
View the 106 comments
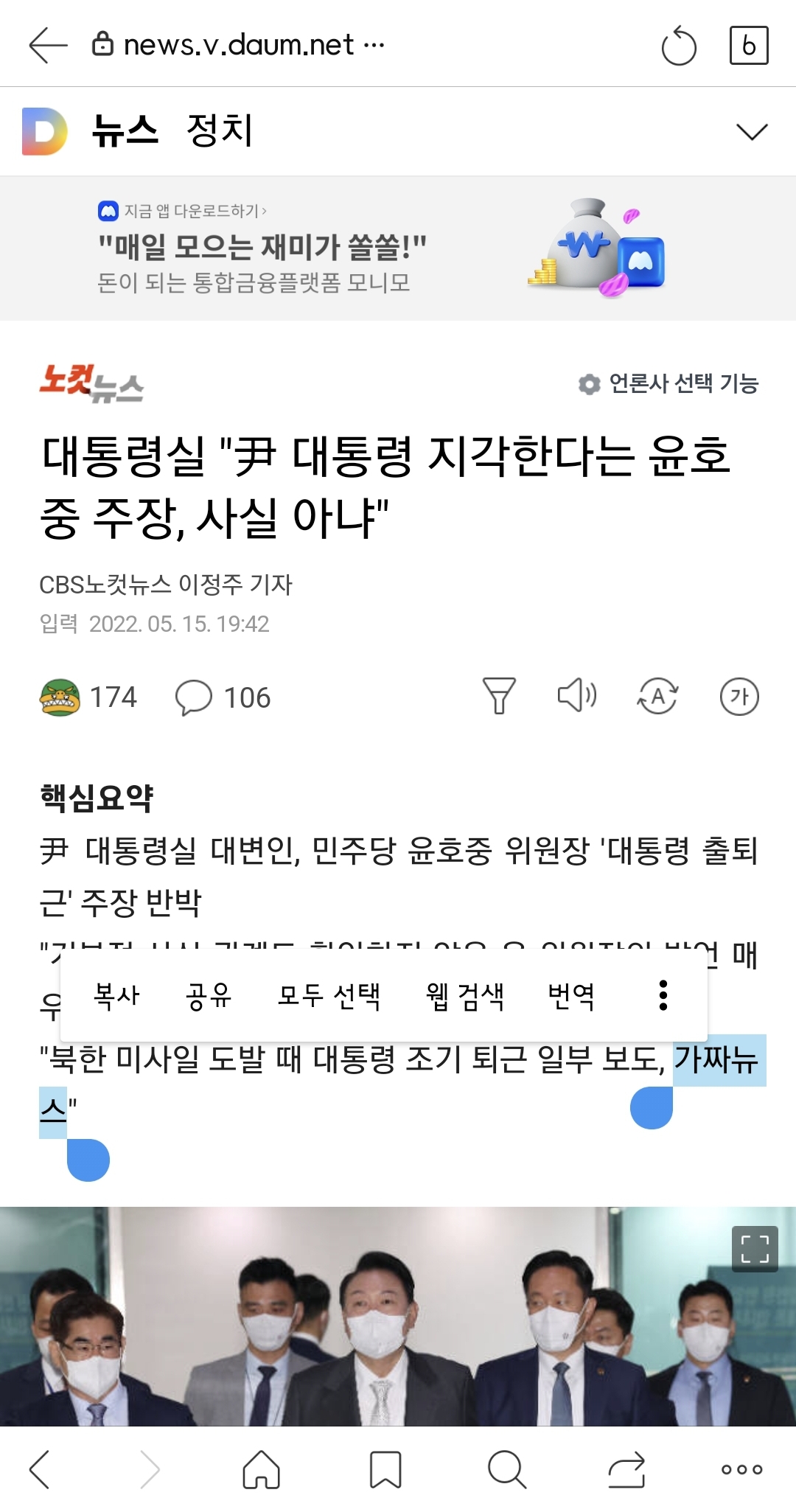pos(223,697)
